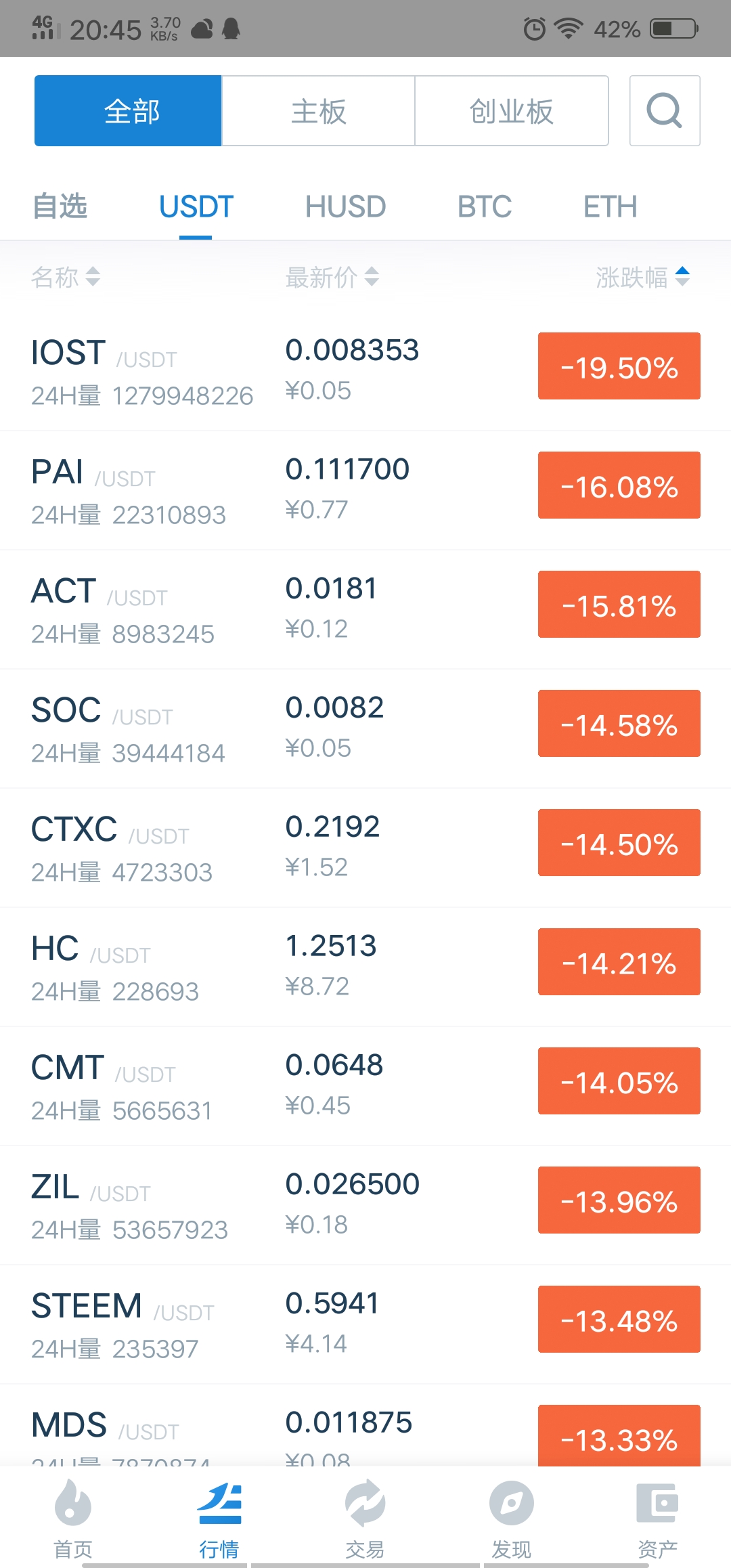
Task: Open the CTXC/USDT row
Action: coord(365,848)
